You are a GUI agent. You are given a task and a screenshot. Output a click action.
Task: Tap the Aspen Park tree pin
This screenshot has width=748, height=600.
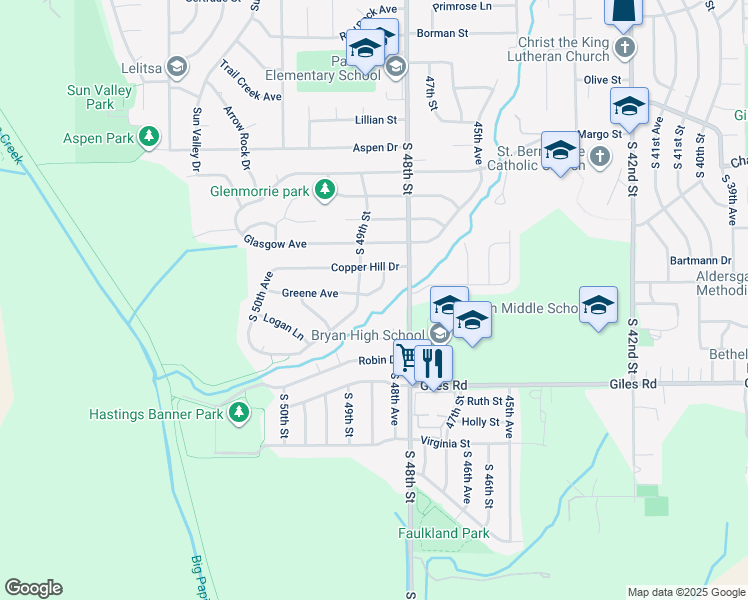(149, 137)
